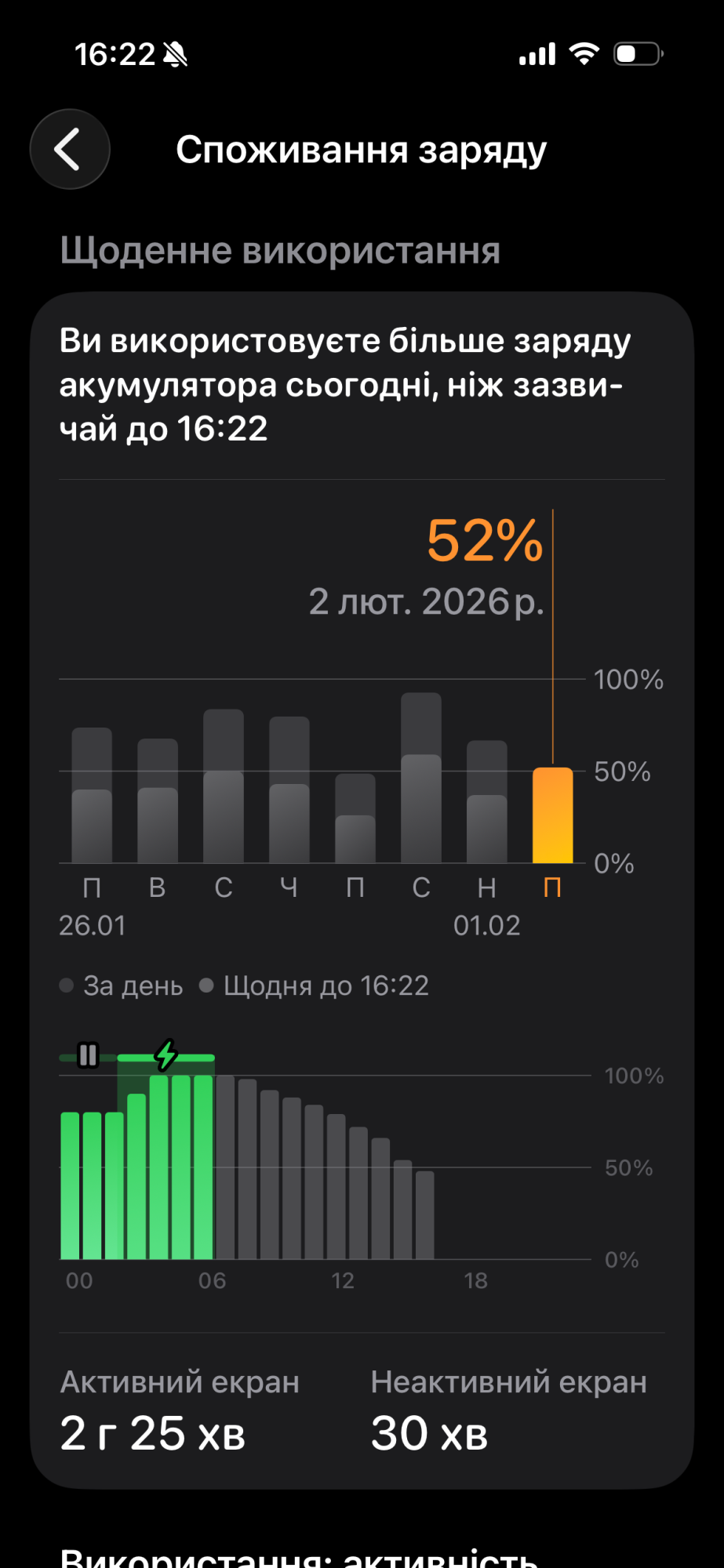Select the В (Tuesday) bar in the daily chart
This screenshot has width=724, height=1568.
click(x=158, y=800)
